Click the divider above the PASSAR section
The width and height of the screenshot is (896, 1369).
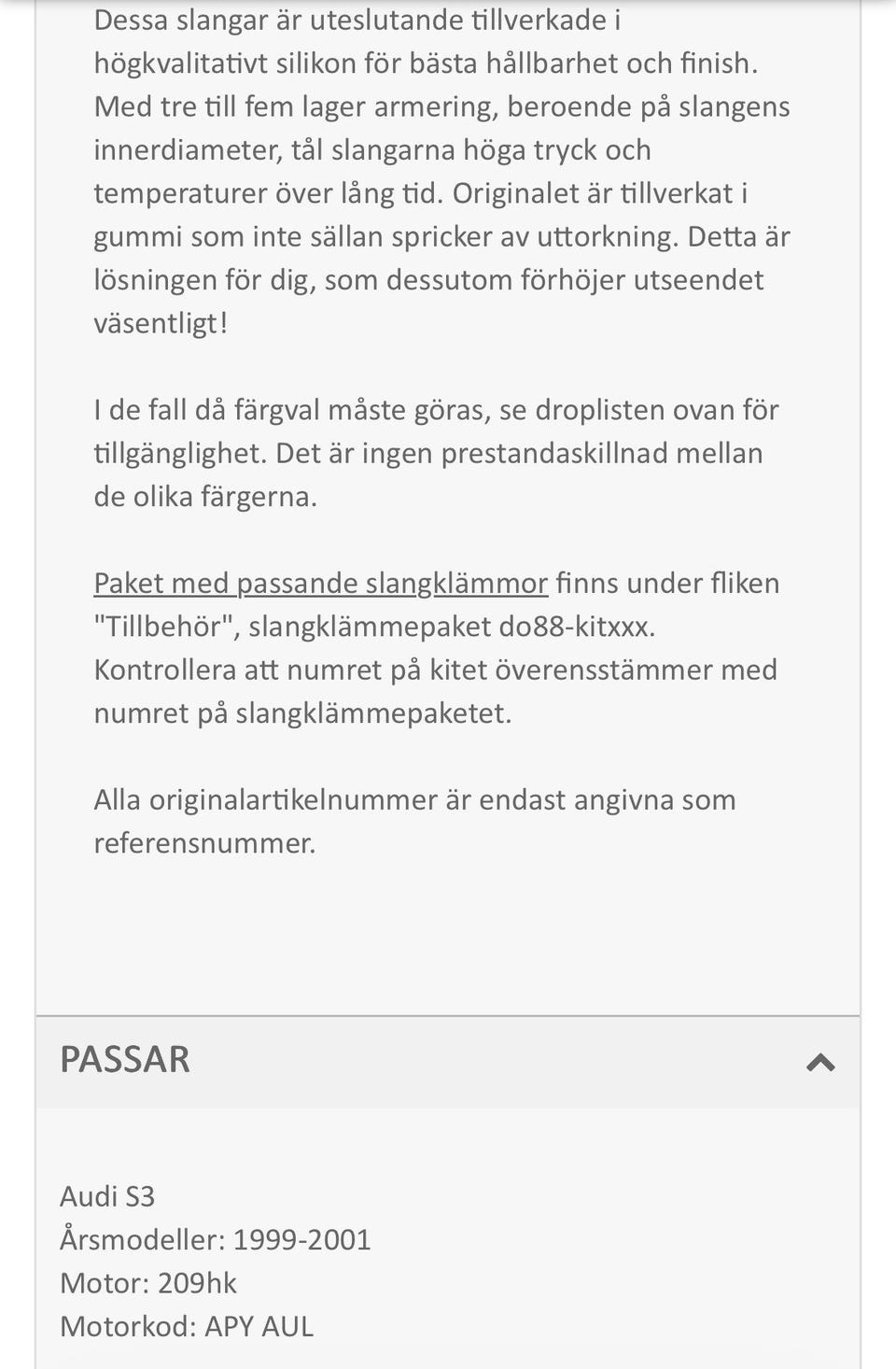click(448, 1011)
